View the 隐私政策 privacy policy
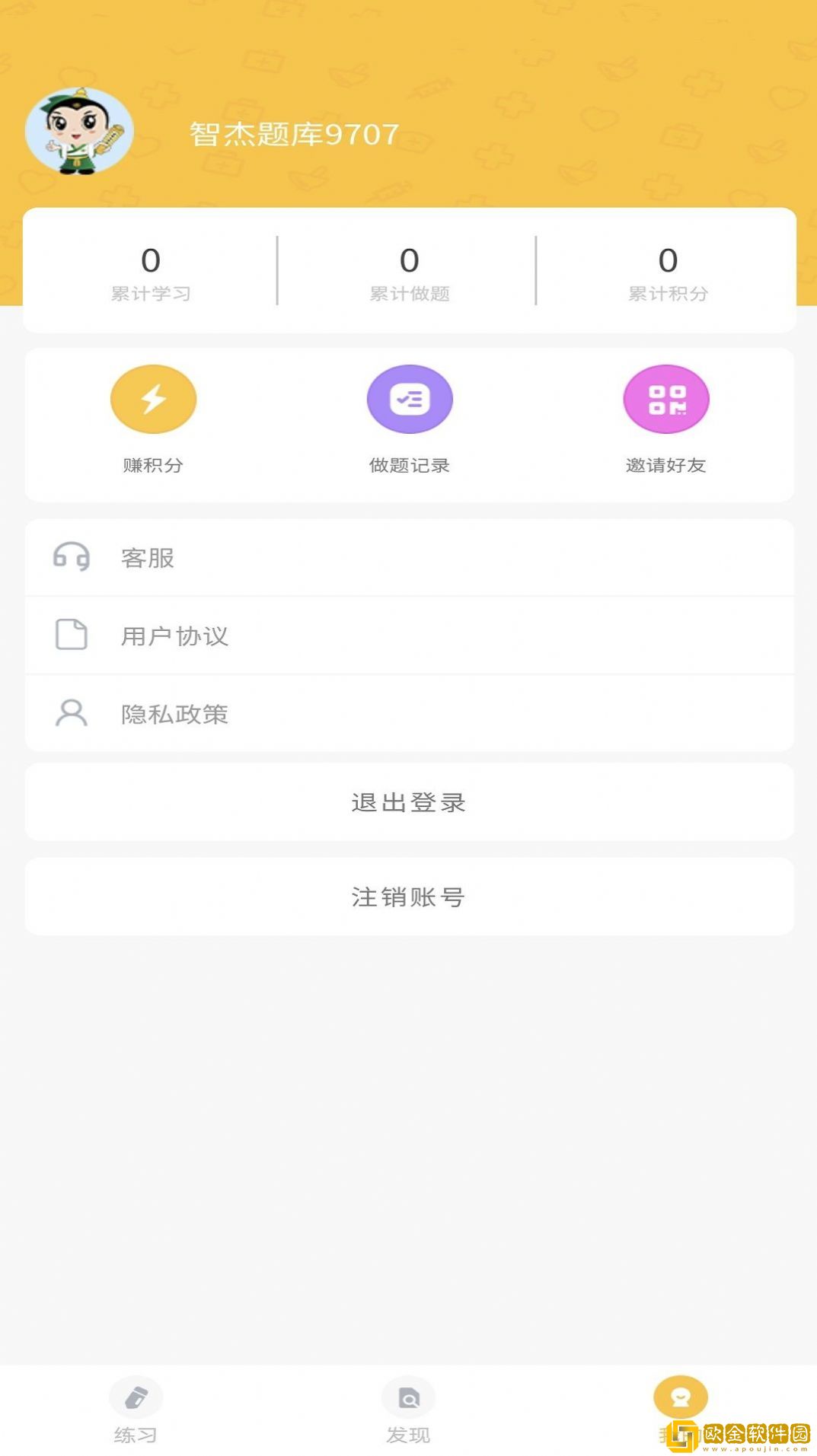The width and height of the screenshot is (817, 1456). [408, 713]
